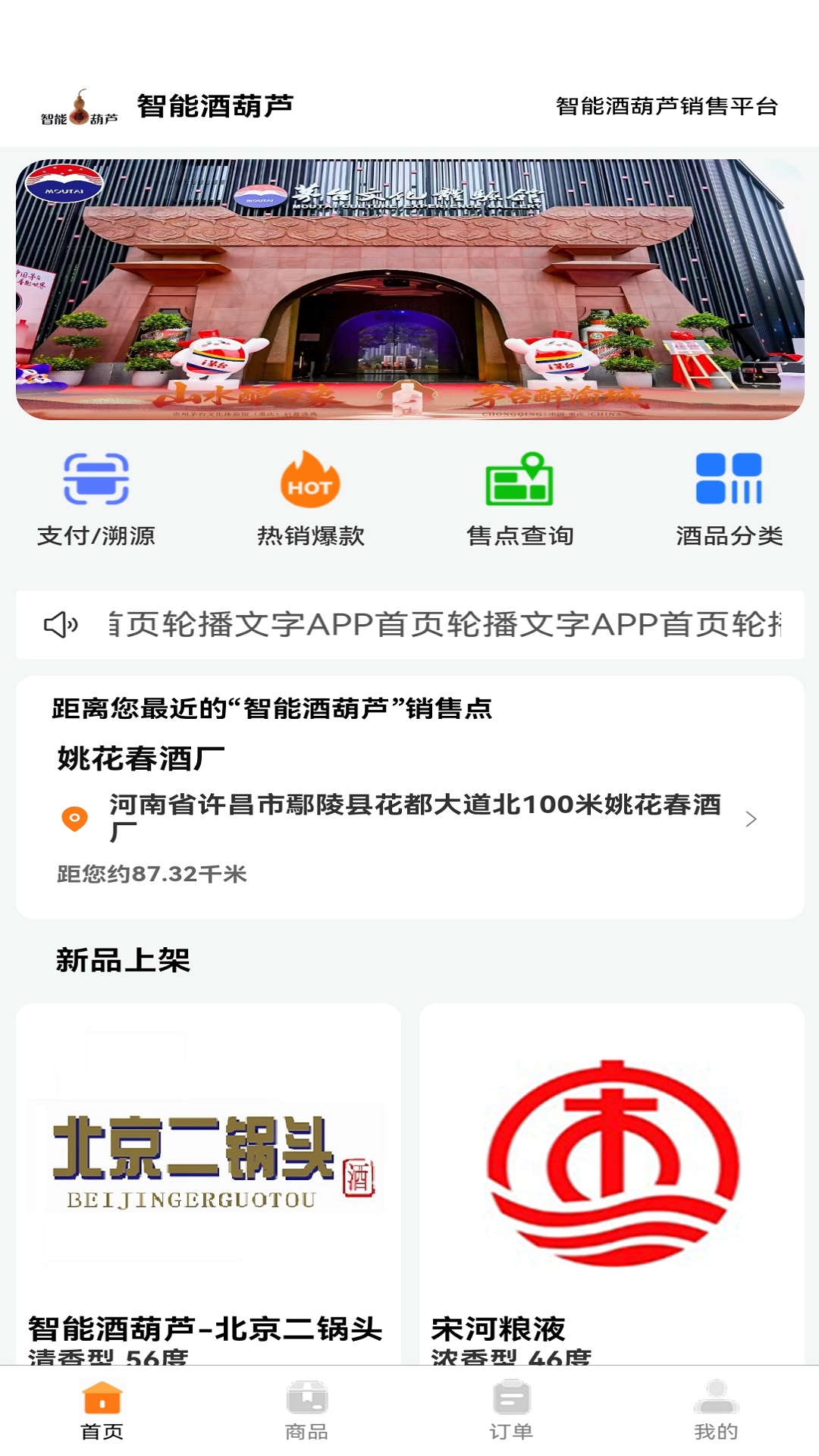Expand details with the chevron beside the address
Screen dimensions: 819x1456
click(x=753, y=821)
